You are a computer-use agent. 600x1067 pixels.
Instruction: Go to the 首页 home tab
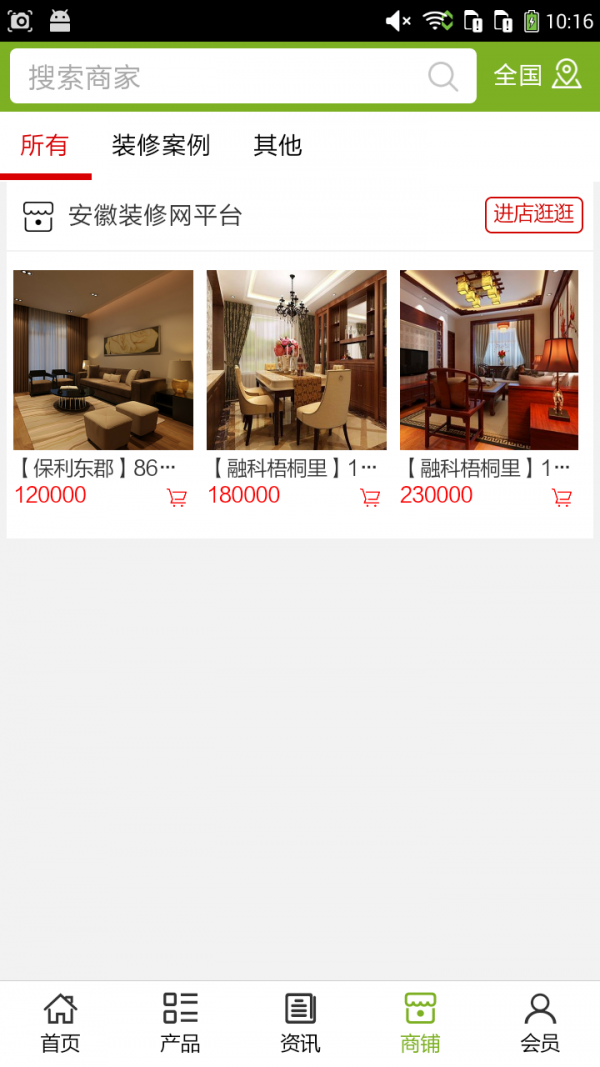tap(60, 1023)
